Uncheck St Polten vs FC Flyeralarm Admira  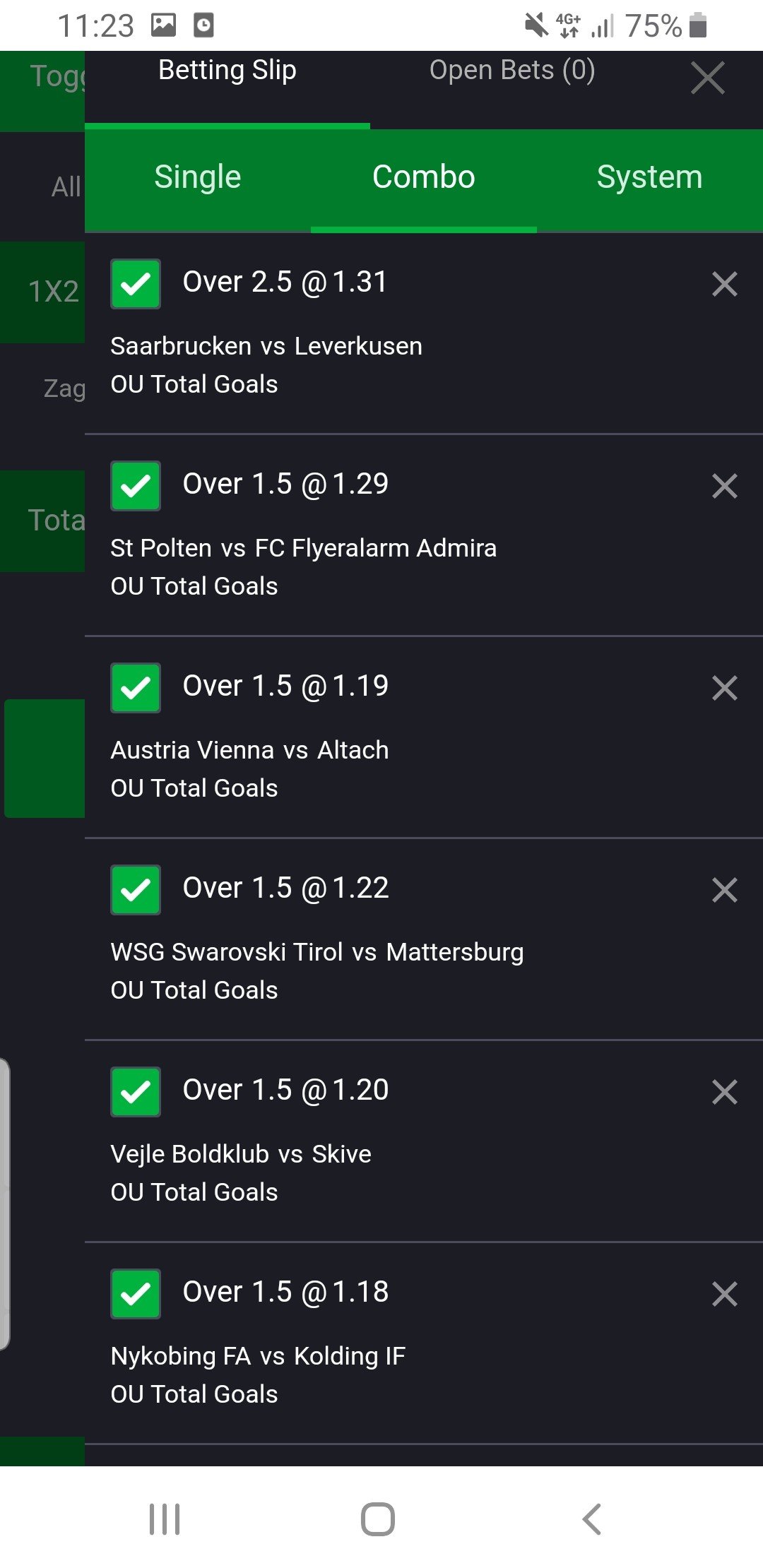pos(136,486)
